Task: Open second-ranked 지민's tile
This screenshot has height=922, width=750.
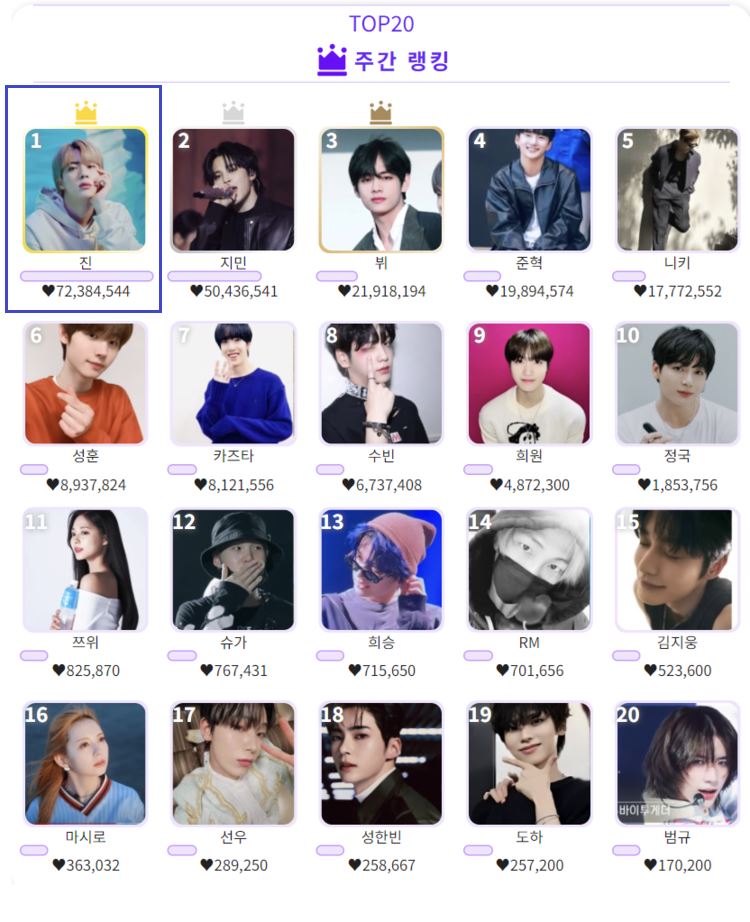Action: (x=233, y=189)
